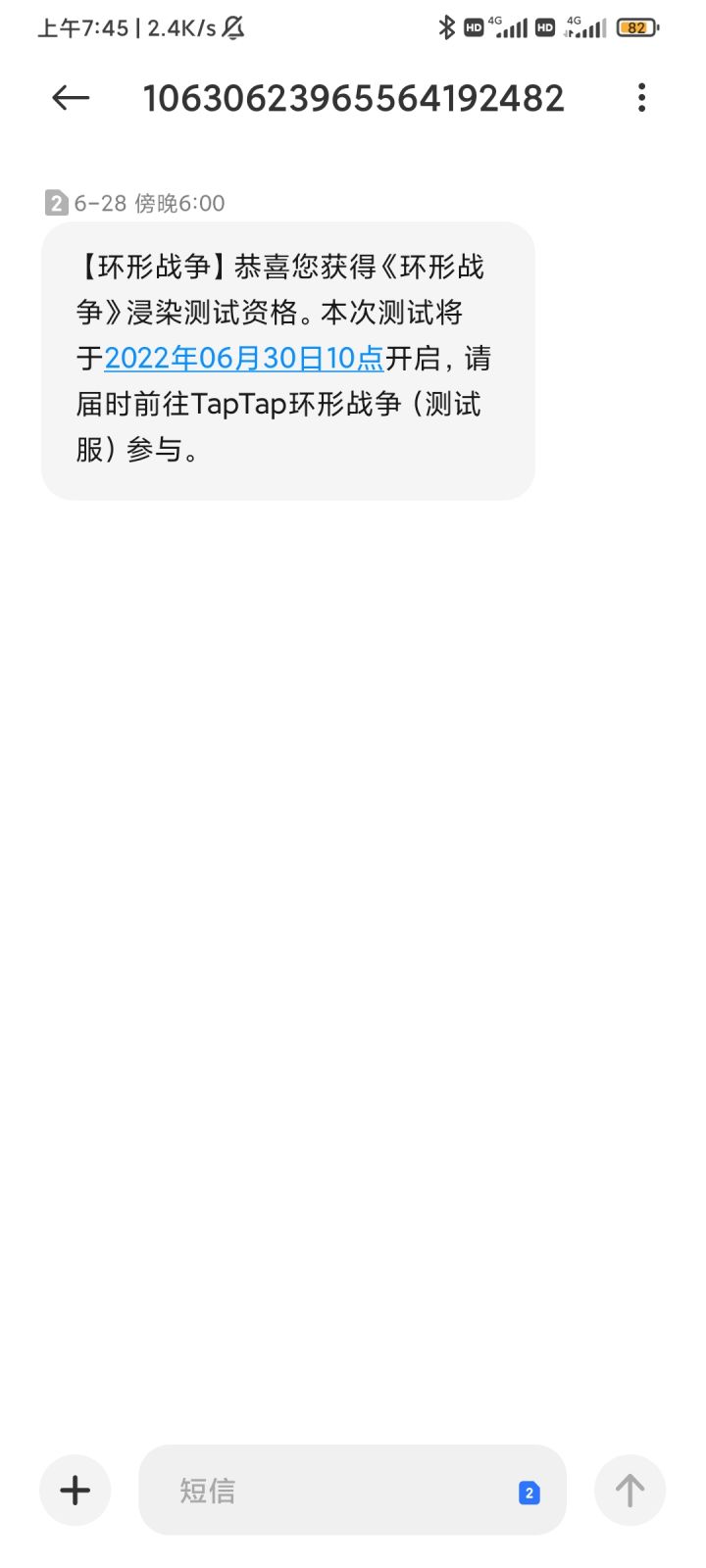
Task: Tap the HD VoLTE indicator icon
Action: coord(475,27)
